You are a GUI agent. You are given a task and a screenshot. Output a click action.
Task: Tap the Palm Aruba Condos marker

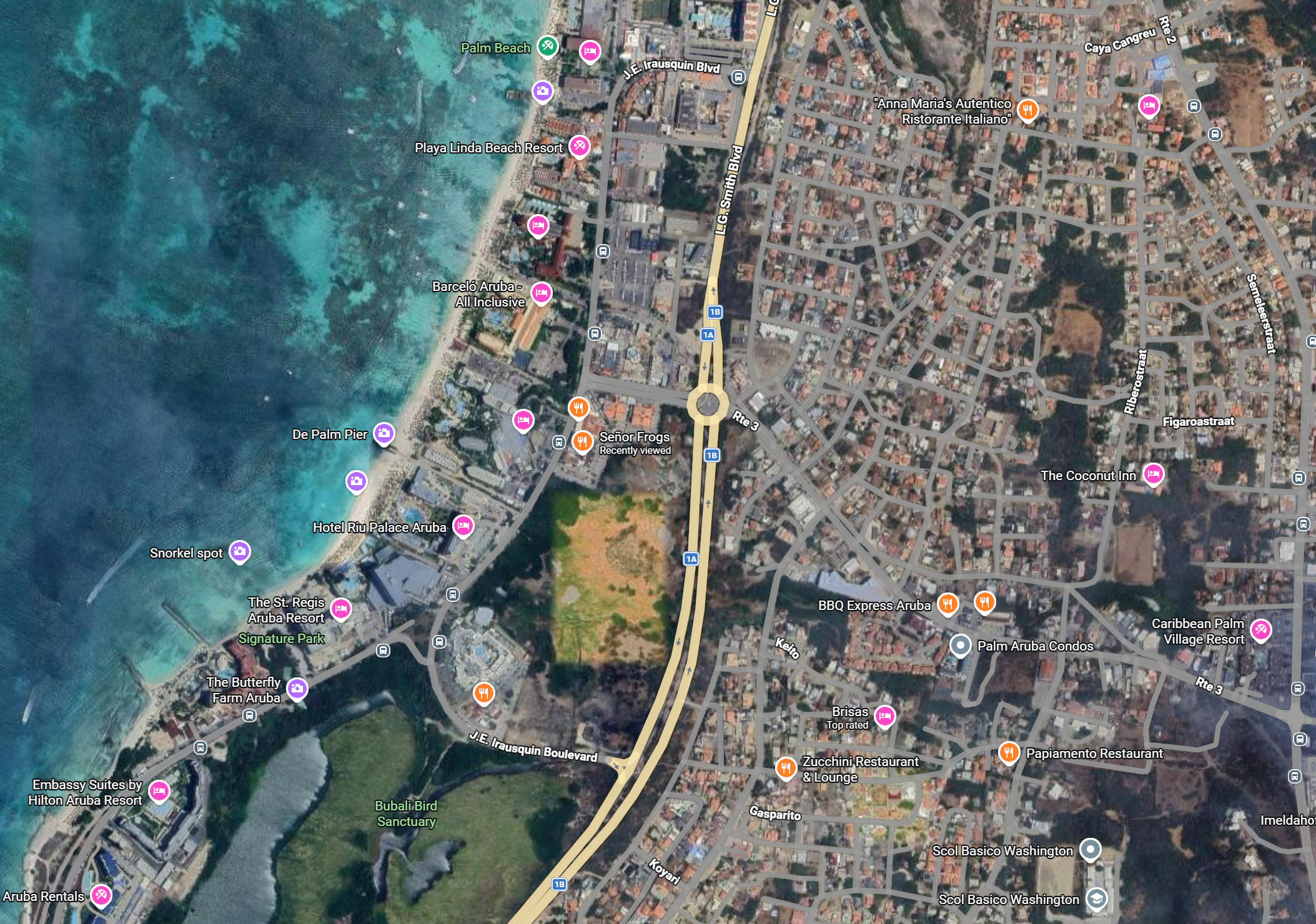pyautogui.click(x=960, y=645)
